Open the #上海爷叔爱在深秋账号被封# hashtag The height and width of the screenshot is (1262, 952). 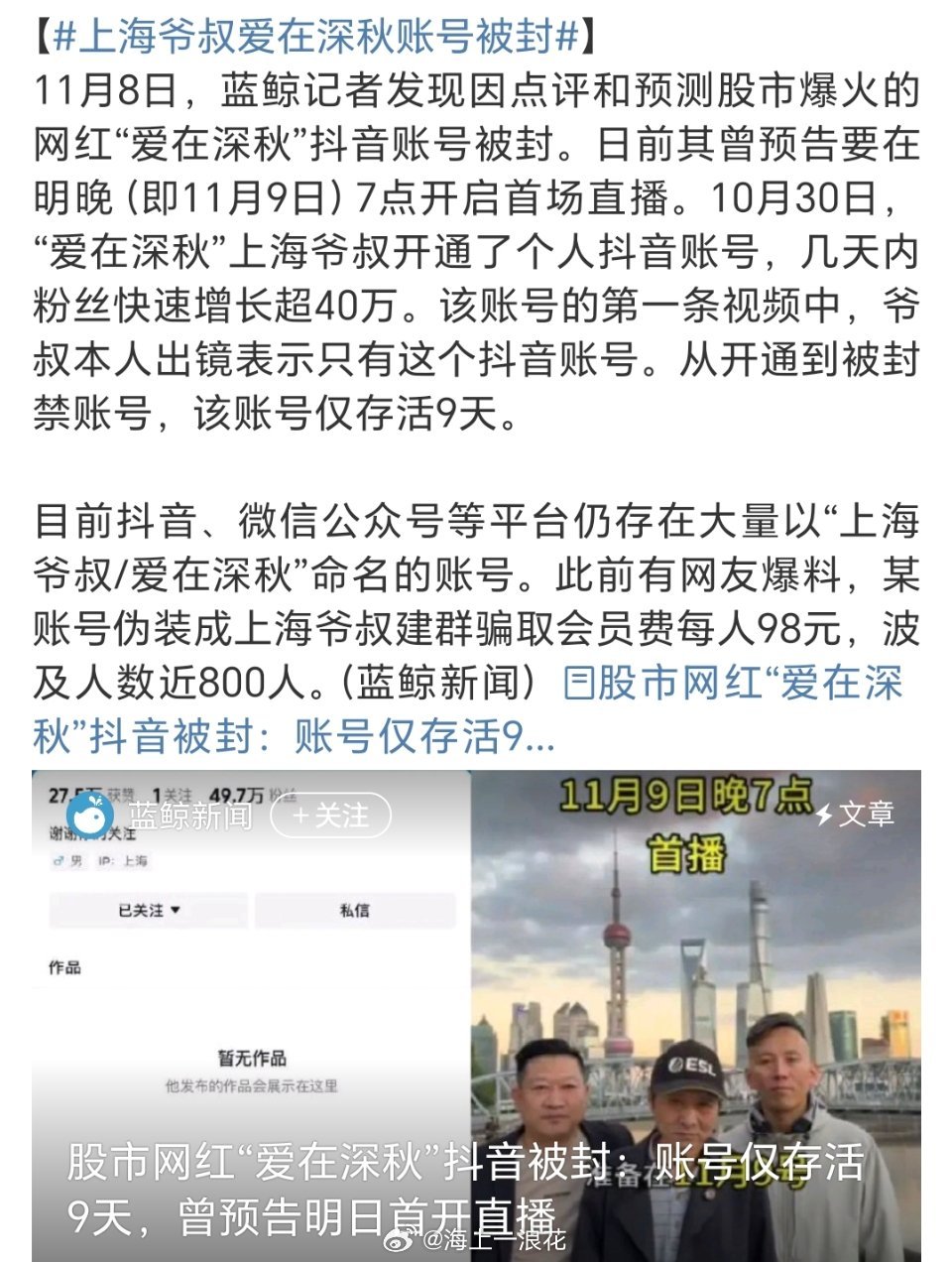coord(315,36)
